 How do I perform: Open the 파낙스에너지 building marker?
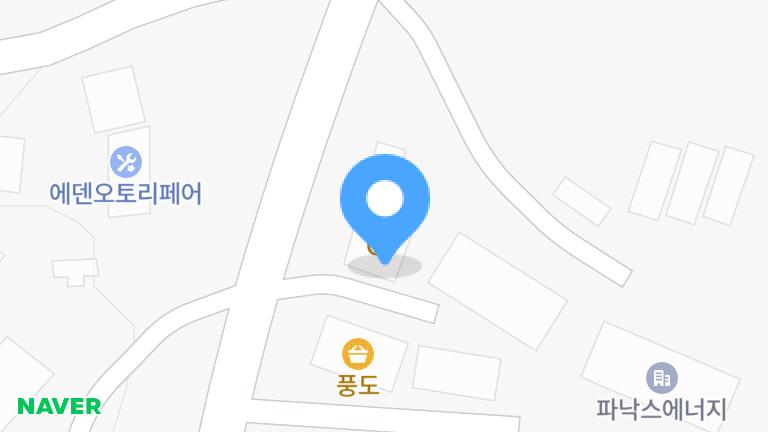tap(661, 378)
